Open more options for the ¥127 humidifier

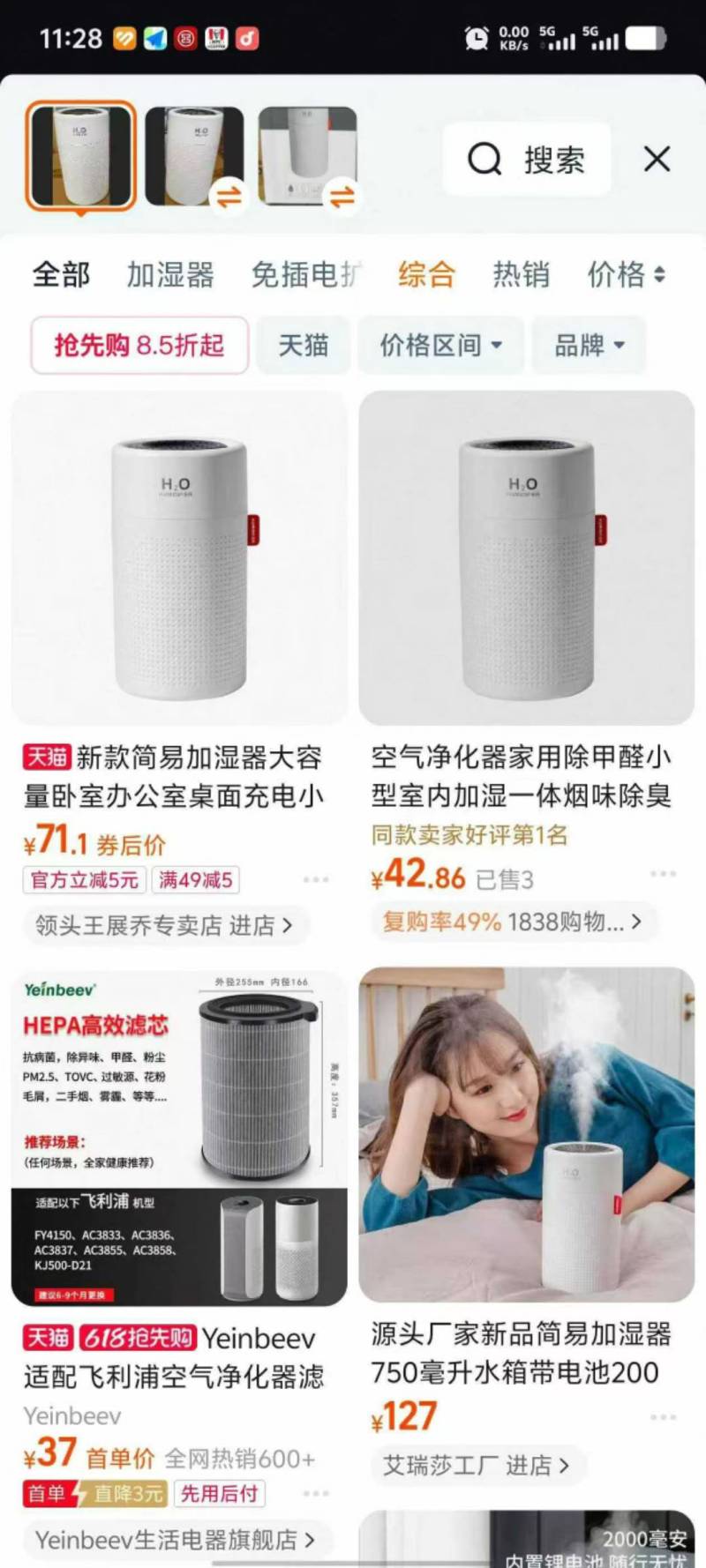pyautogui.click(x=663, y=1416)
